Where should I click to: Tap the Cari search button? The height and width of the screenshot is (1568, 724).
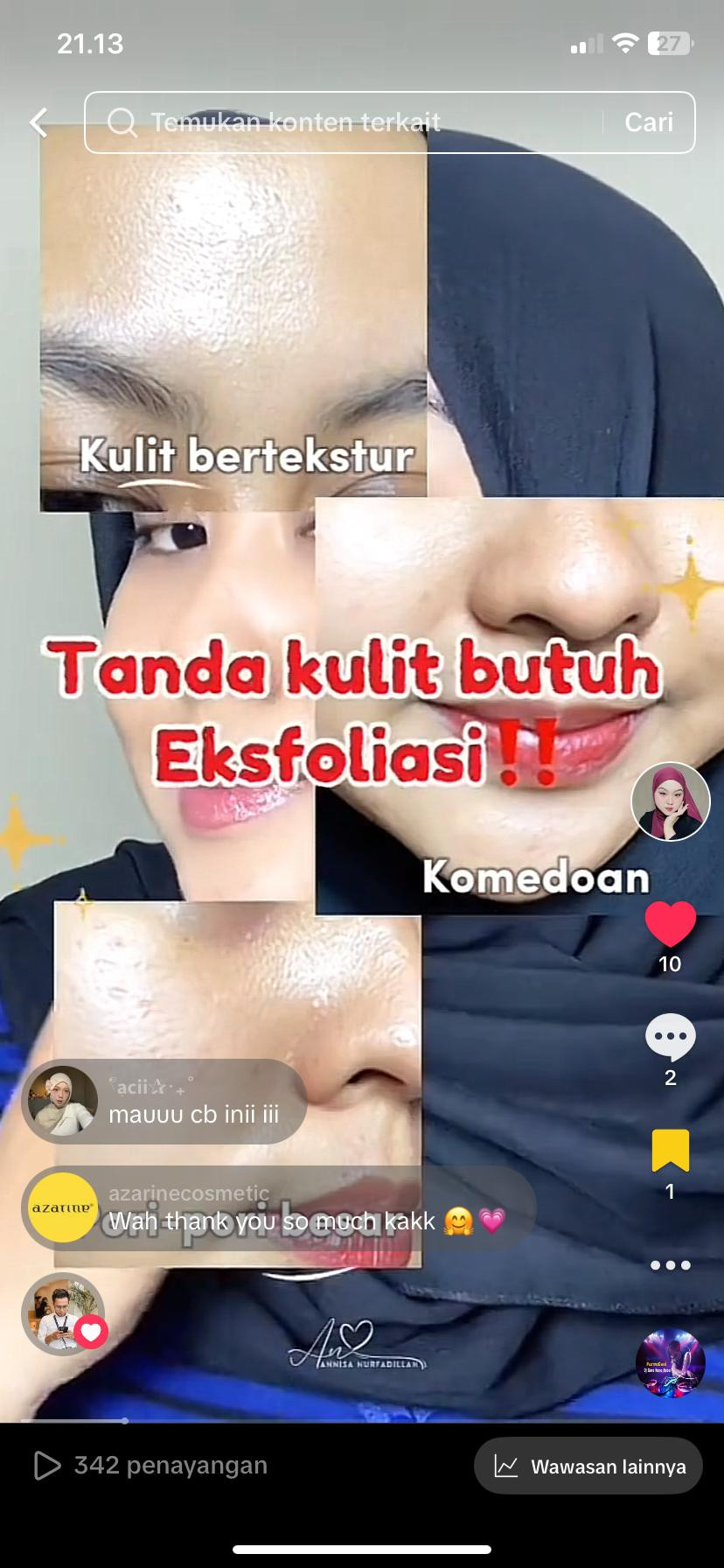click(x=649, y=122)
